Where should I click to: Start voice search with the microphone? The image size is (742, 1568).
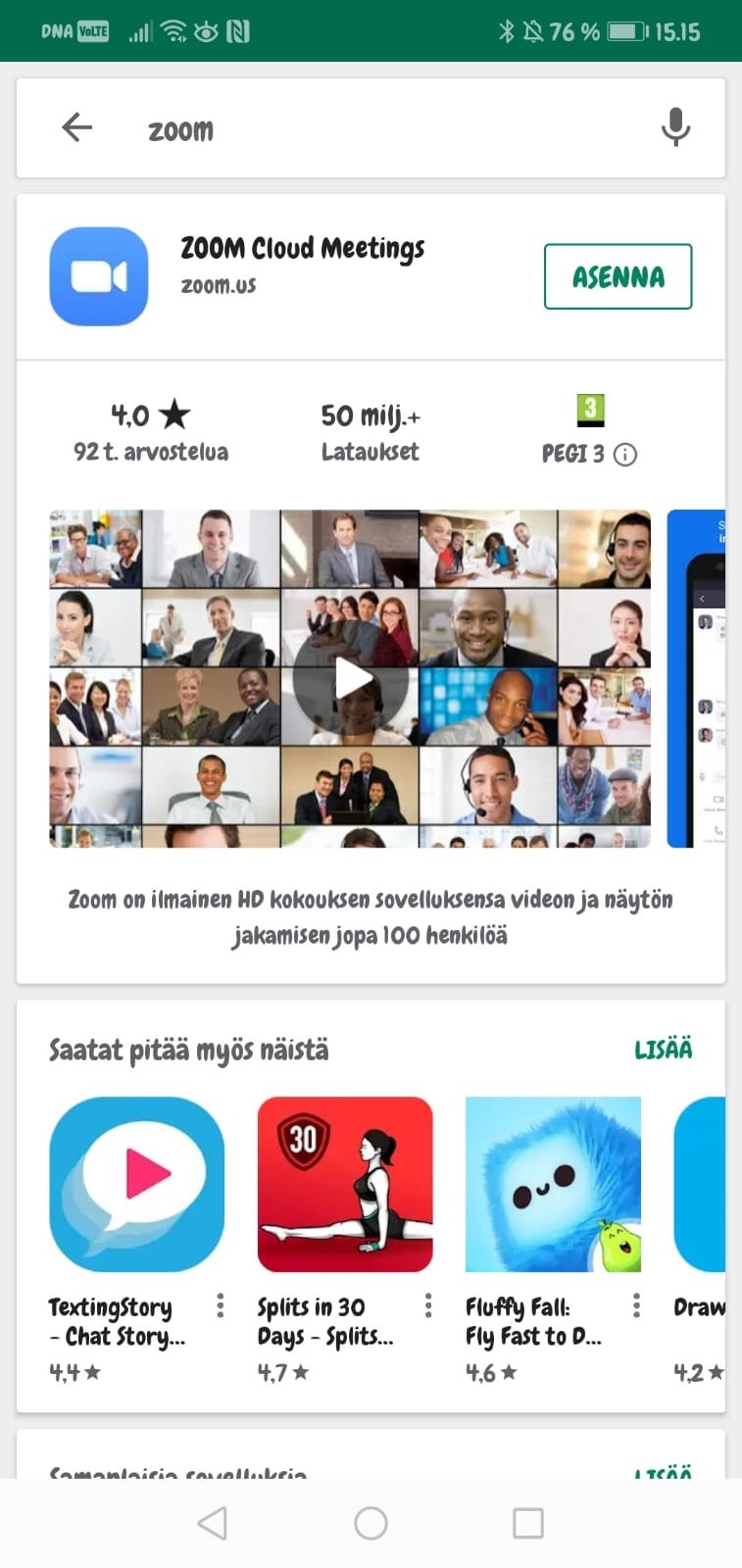coord(675,127)
